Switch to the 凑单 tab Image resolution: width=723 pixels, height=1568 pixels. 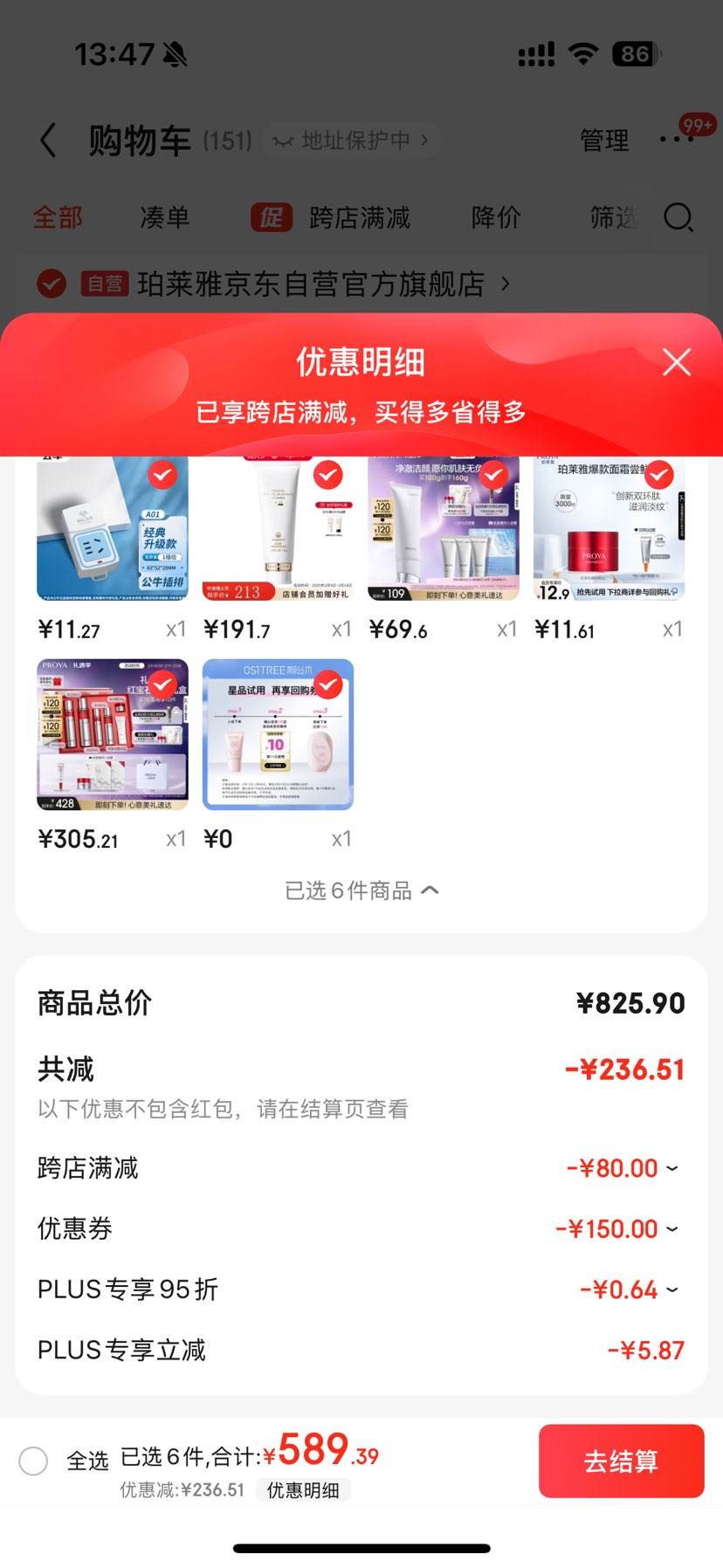[164, 217]
